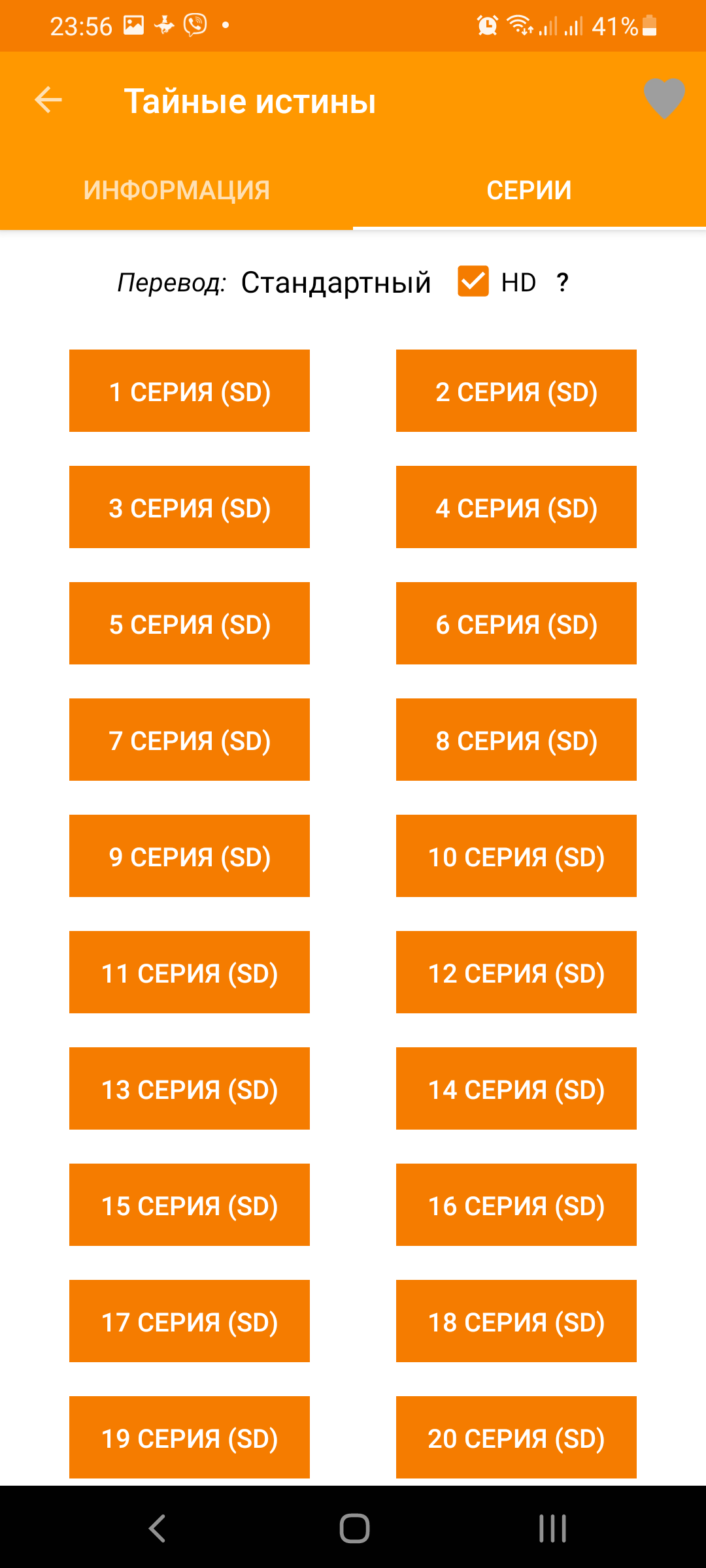Screen dimensions: 706x1568
Task: Add Тайные истины to favorites with heart
Action: tap(664, 99)
